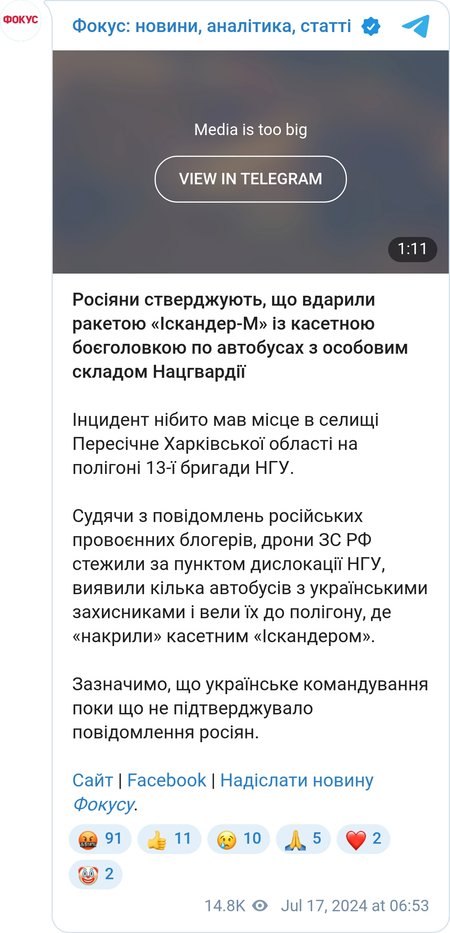The height and width of the screenshot is (933, 450).
Task: Open the Сайт link
Action: coord(93,780)
